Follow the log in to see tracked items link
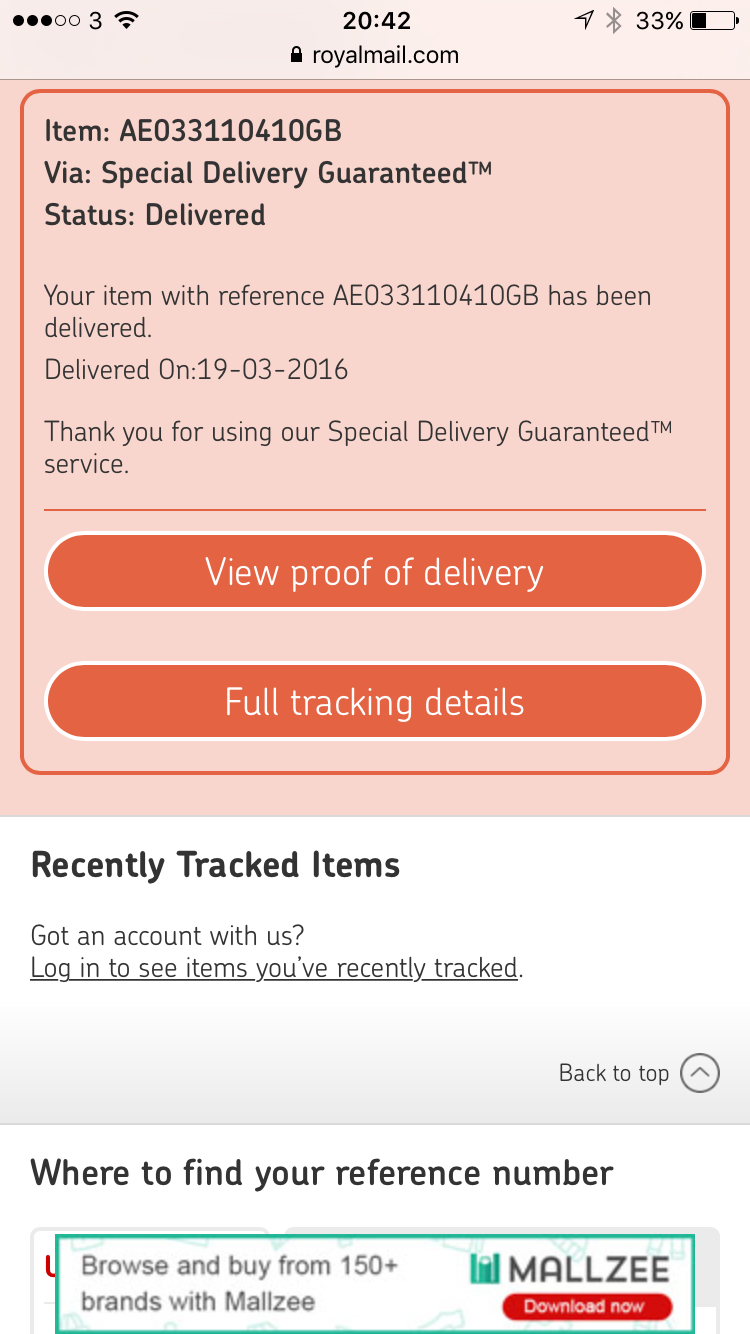750x1334 pixels. click(x=275, y=968)
